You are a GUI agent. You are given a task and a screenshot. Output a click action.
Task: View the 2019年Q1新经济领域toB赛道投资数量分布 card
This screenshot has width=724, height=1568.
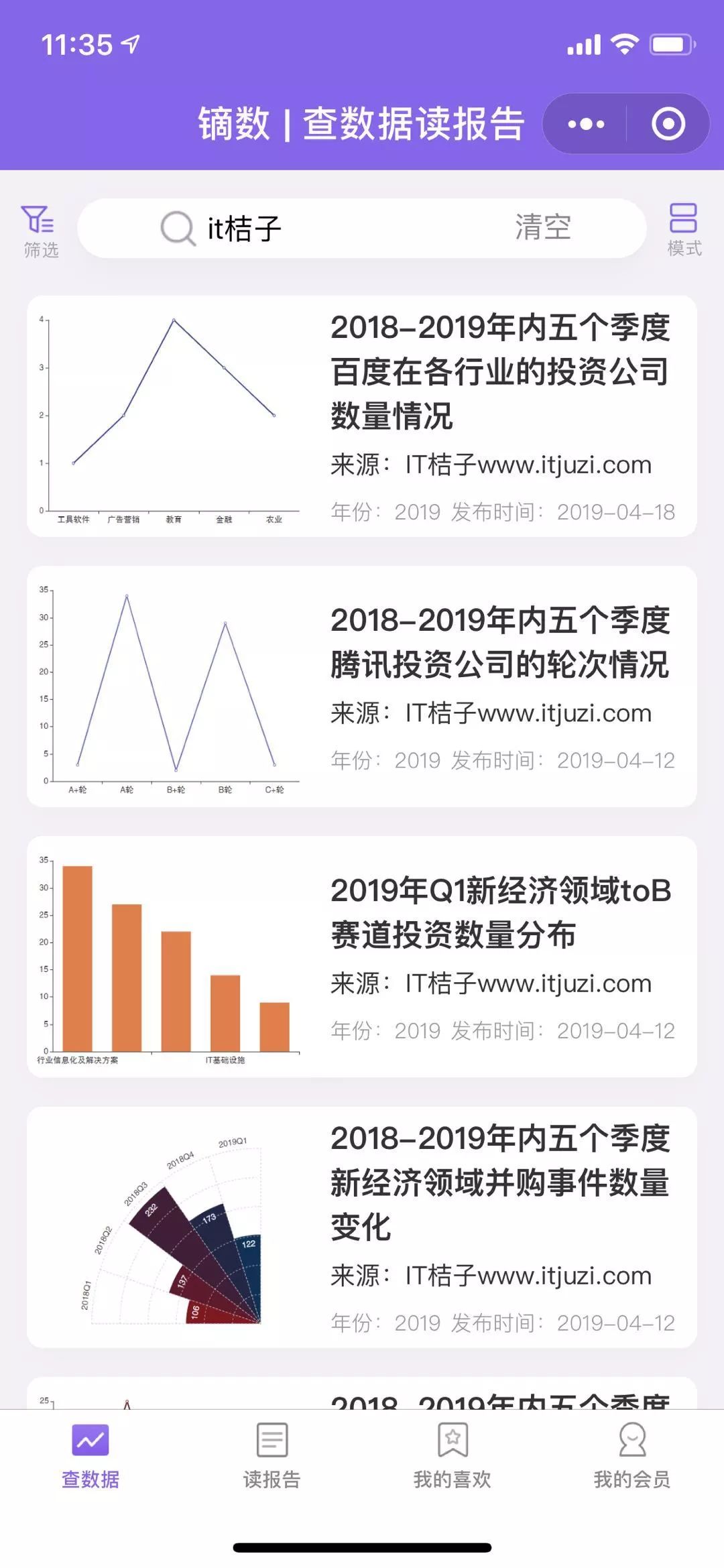click(x=362, y=957)
